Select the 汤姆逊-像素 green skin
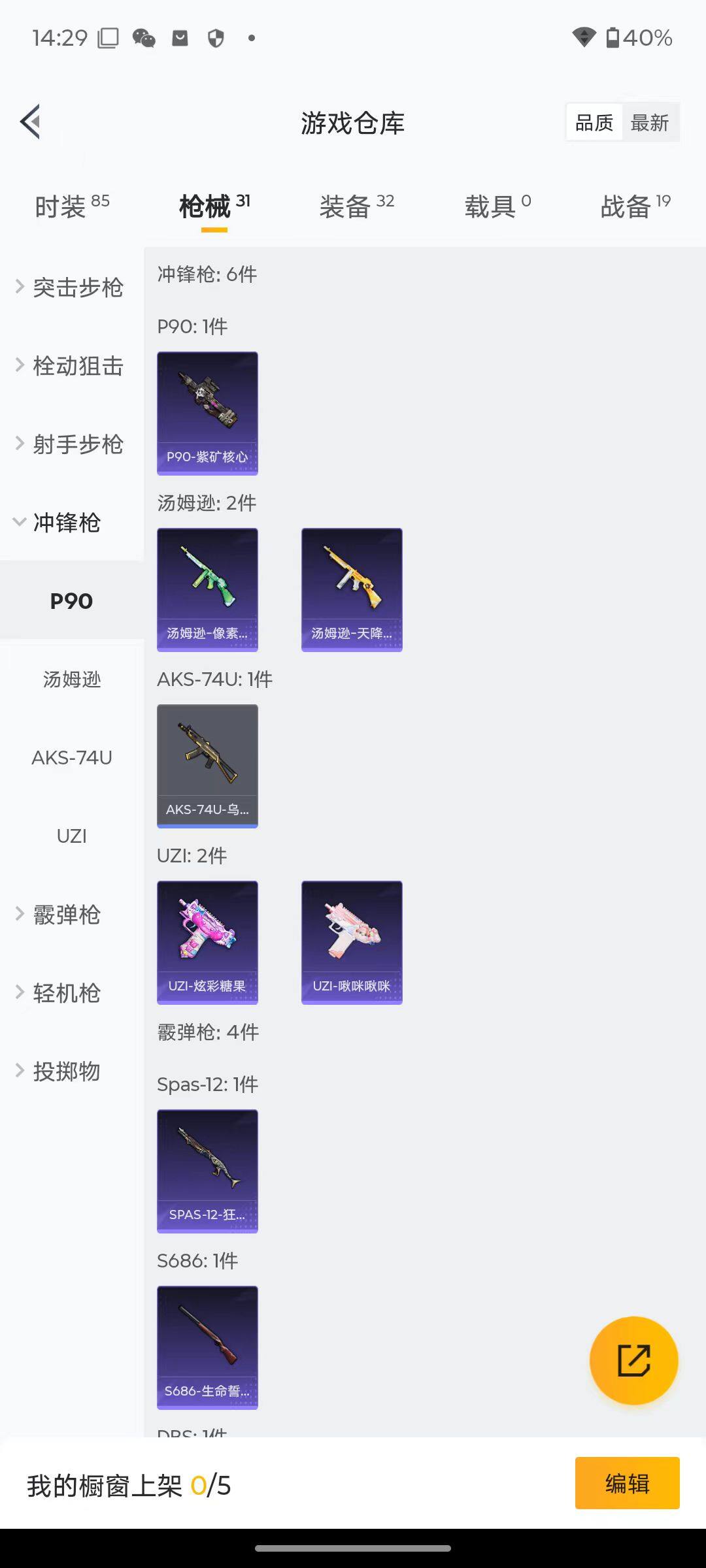706x1568 pixels. click(207, 589)
